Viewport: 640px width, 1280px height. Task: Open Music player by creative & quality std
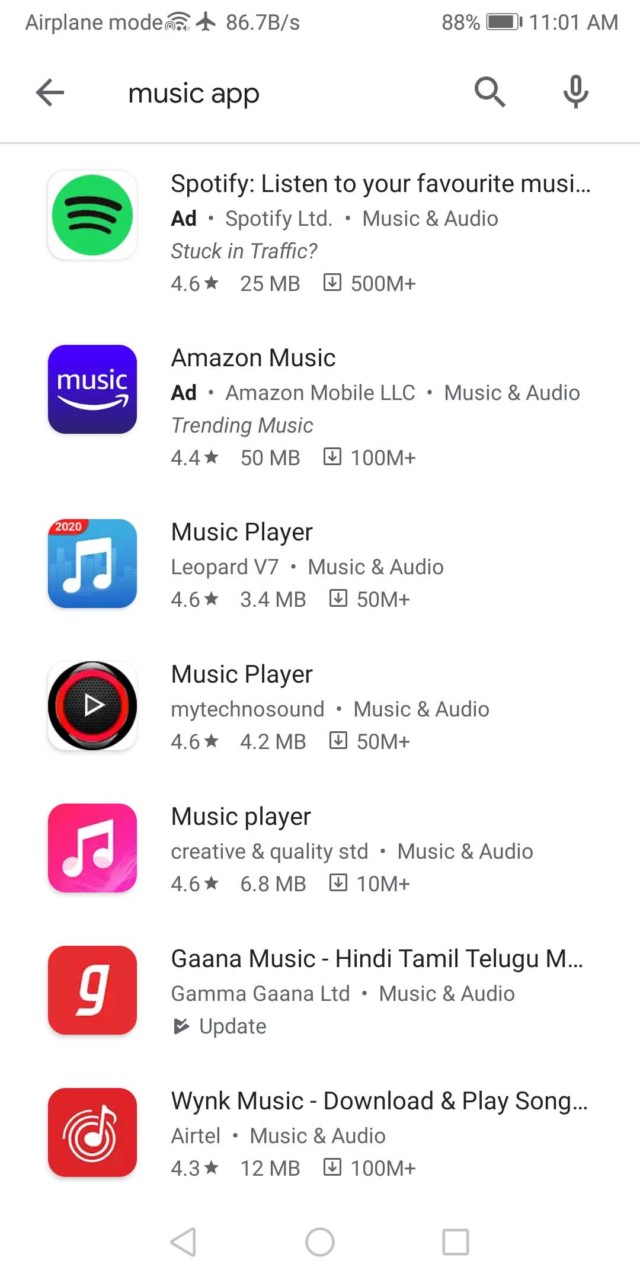pyautogui.click(x=320, y=848)
